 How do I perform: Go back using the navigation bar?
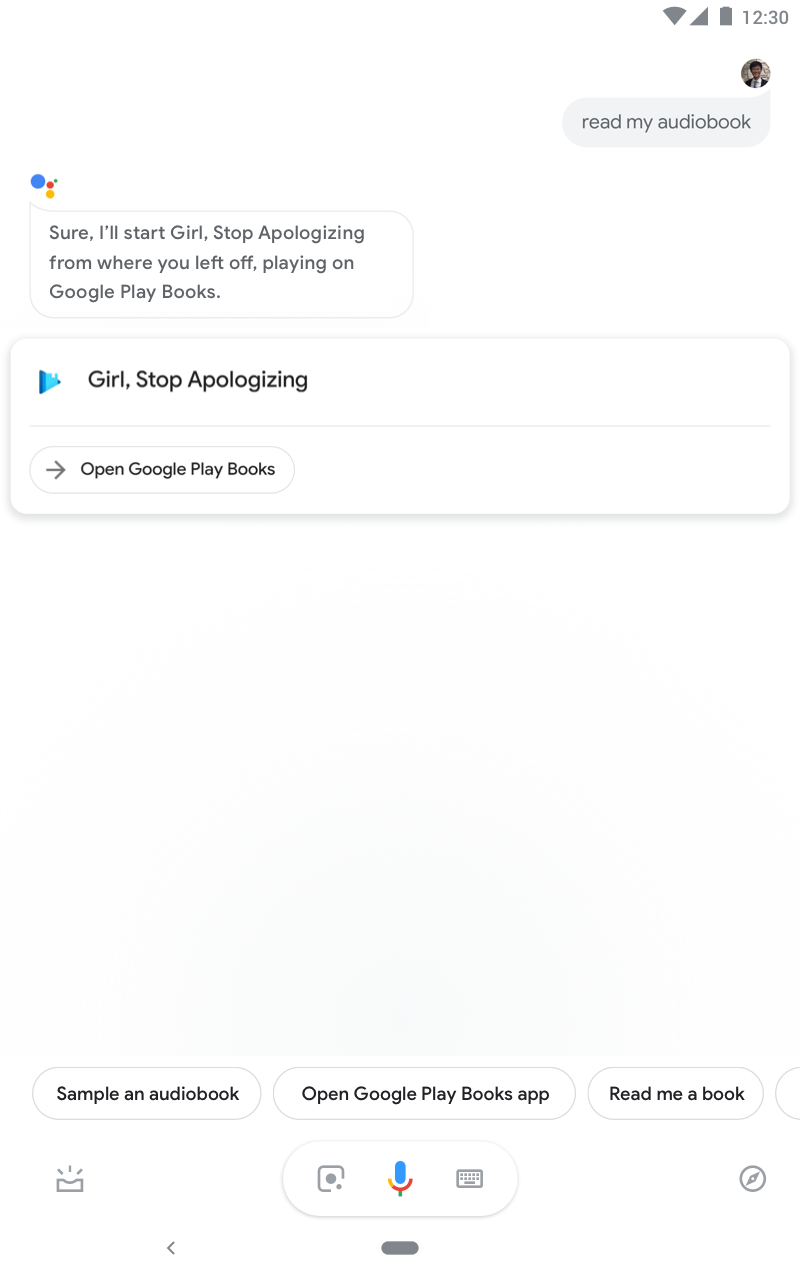(171, 1247)
